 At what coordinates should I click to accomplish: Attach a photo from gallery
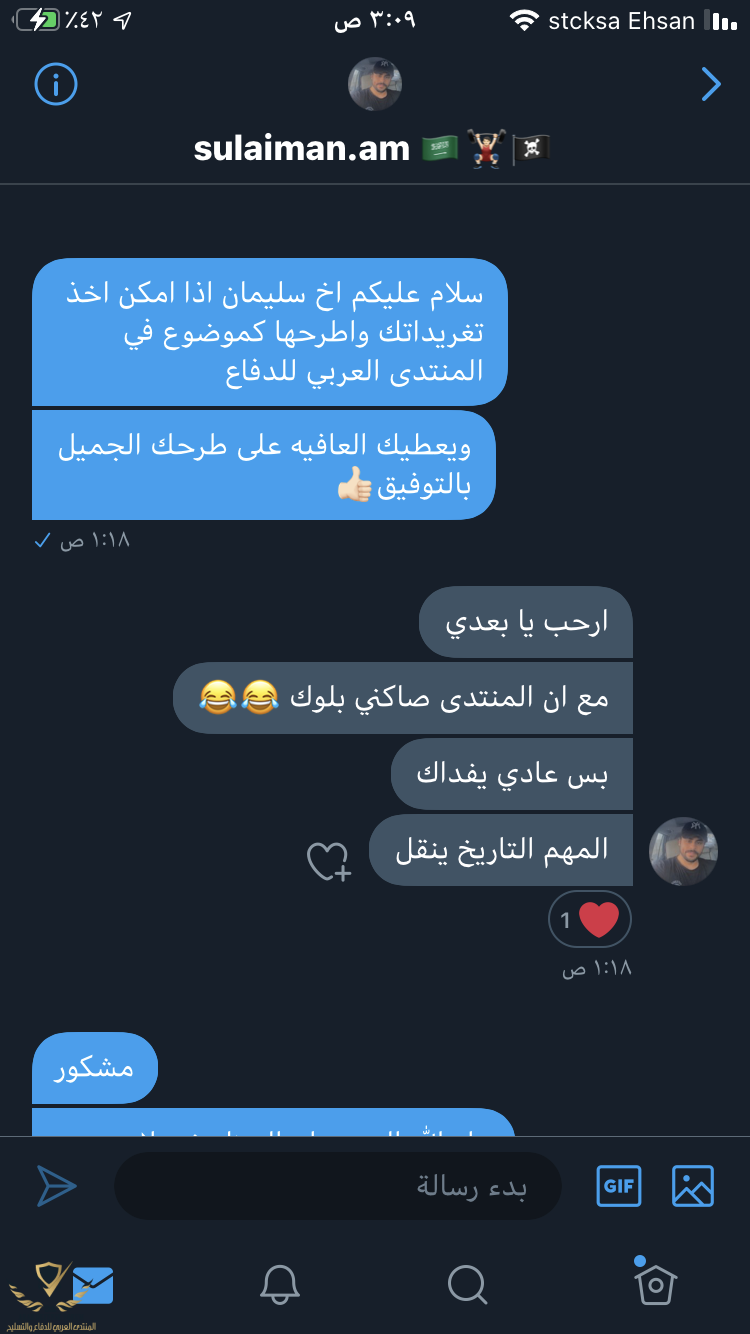click(693, 1186)
